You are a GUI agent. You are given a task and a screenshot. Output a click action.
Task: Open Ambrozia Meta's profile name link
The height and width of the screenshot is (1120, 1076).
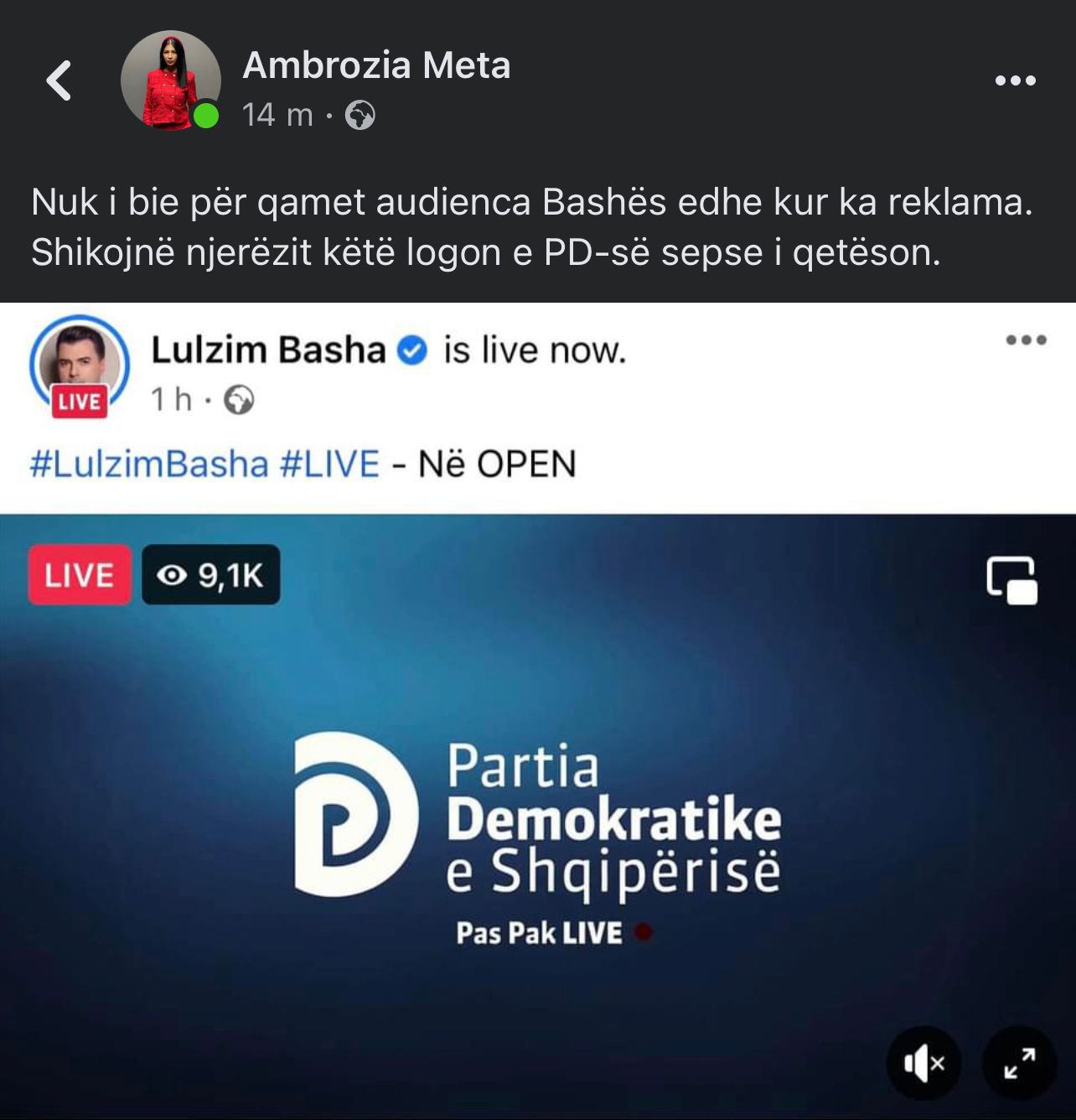(376, 65)
